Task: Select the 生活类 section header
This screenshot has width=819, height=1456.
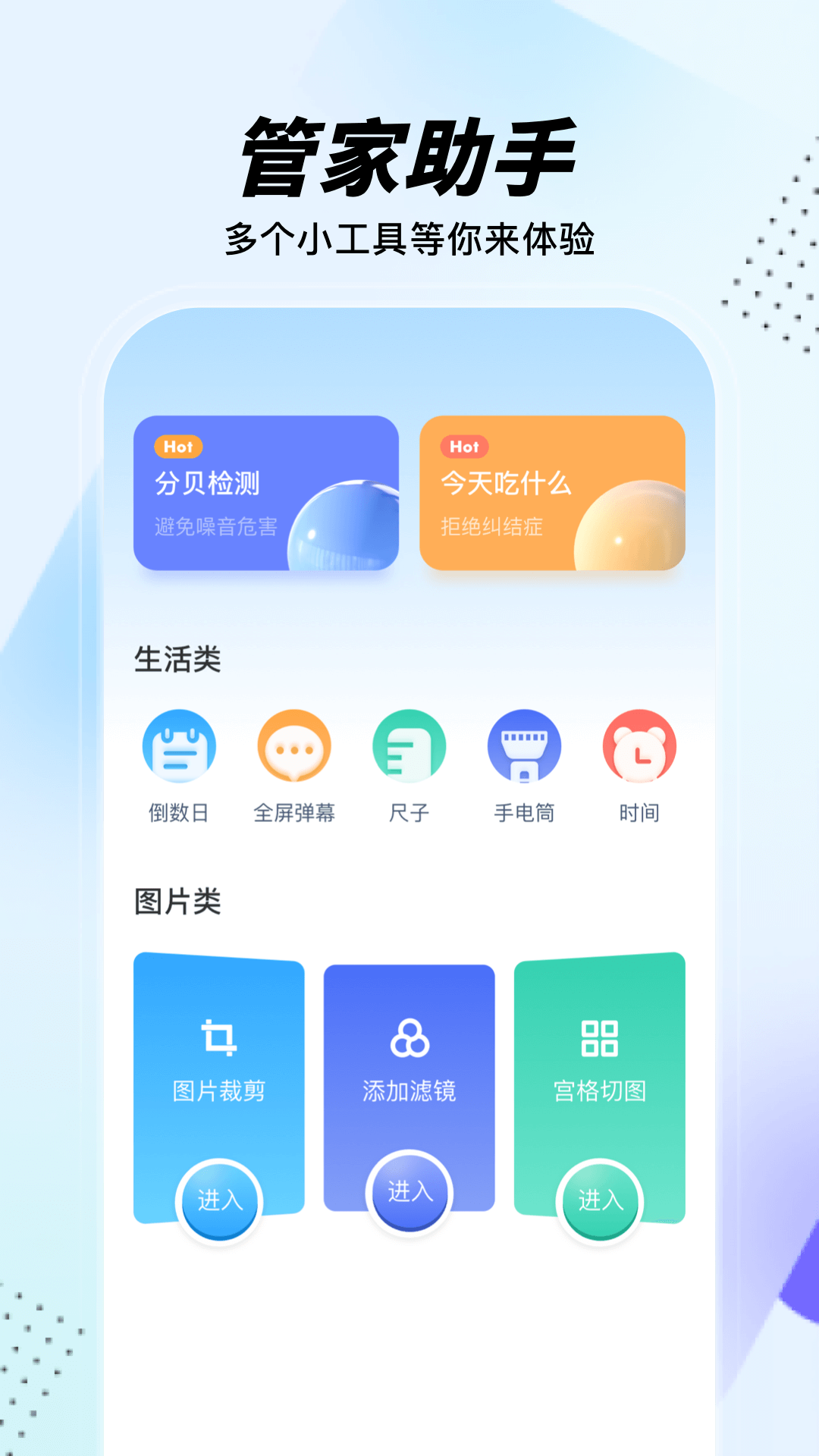Action: coord(176,658)
